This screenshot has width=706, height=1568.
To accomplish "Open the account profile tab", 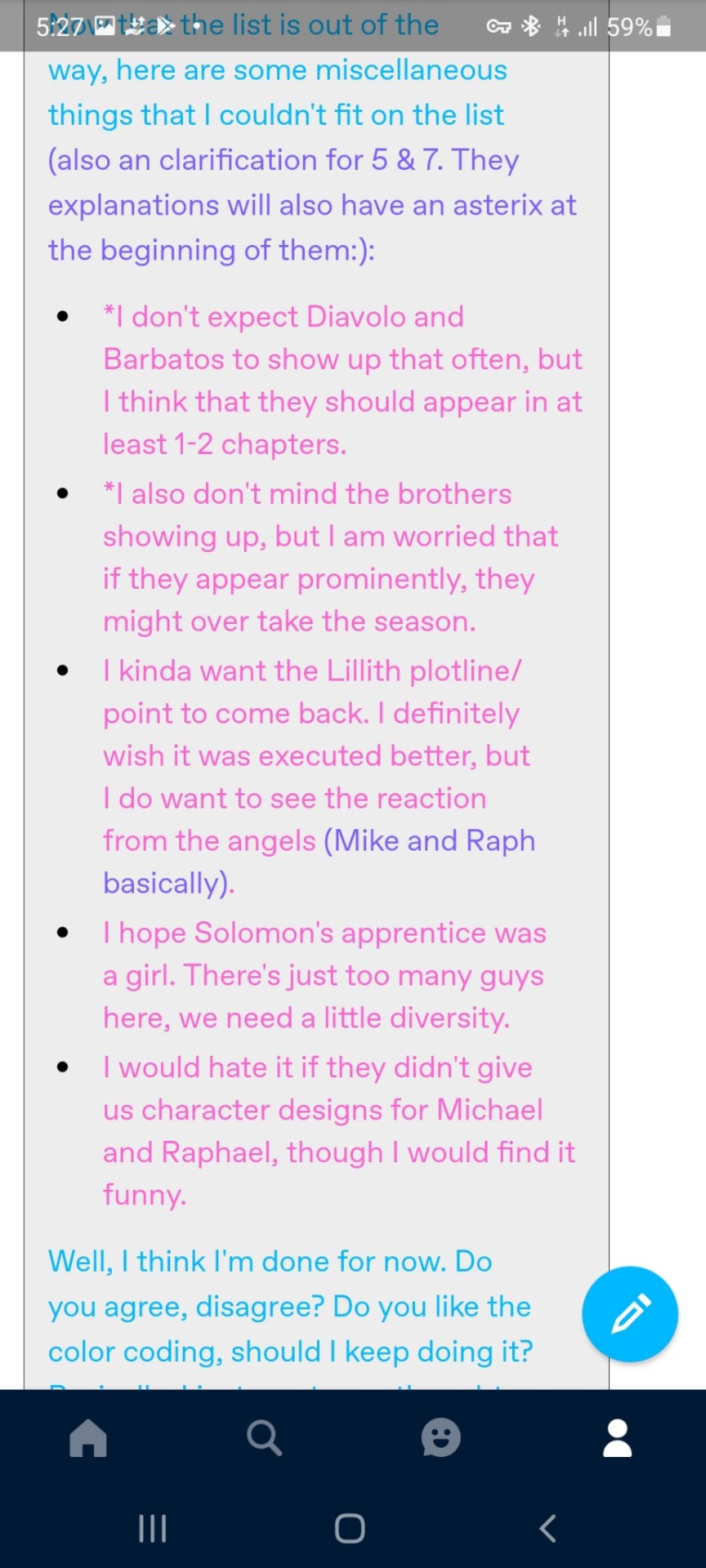I will 617,1437.
